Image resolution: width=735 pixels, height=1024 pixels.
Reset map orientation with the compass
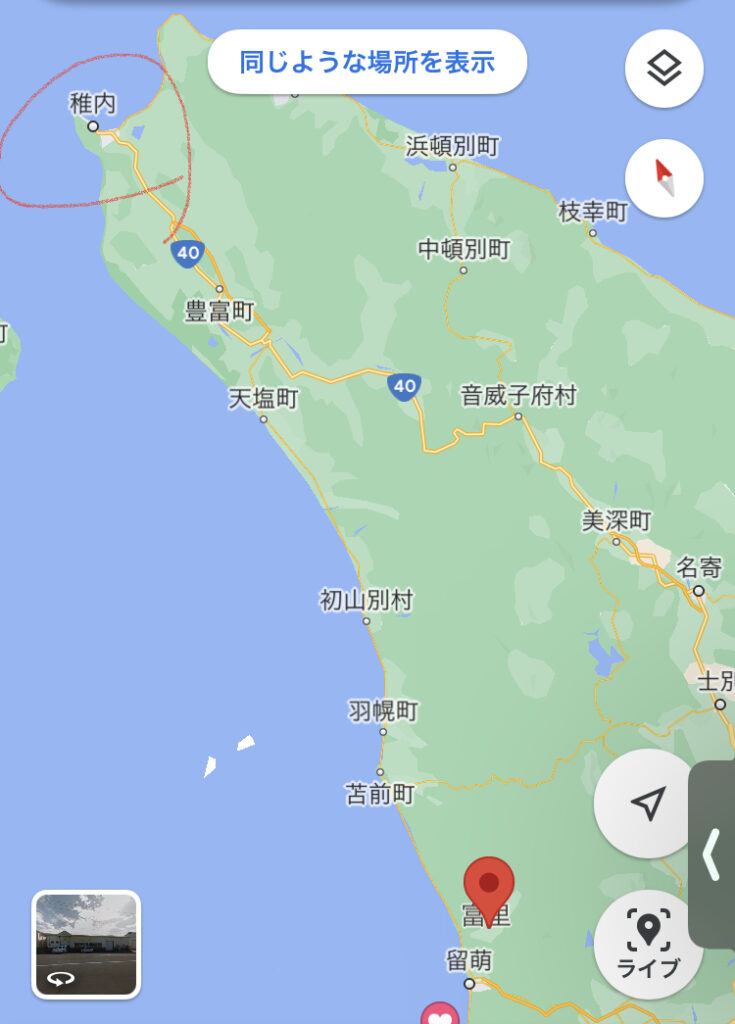coord(664,179)
